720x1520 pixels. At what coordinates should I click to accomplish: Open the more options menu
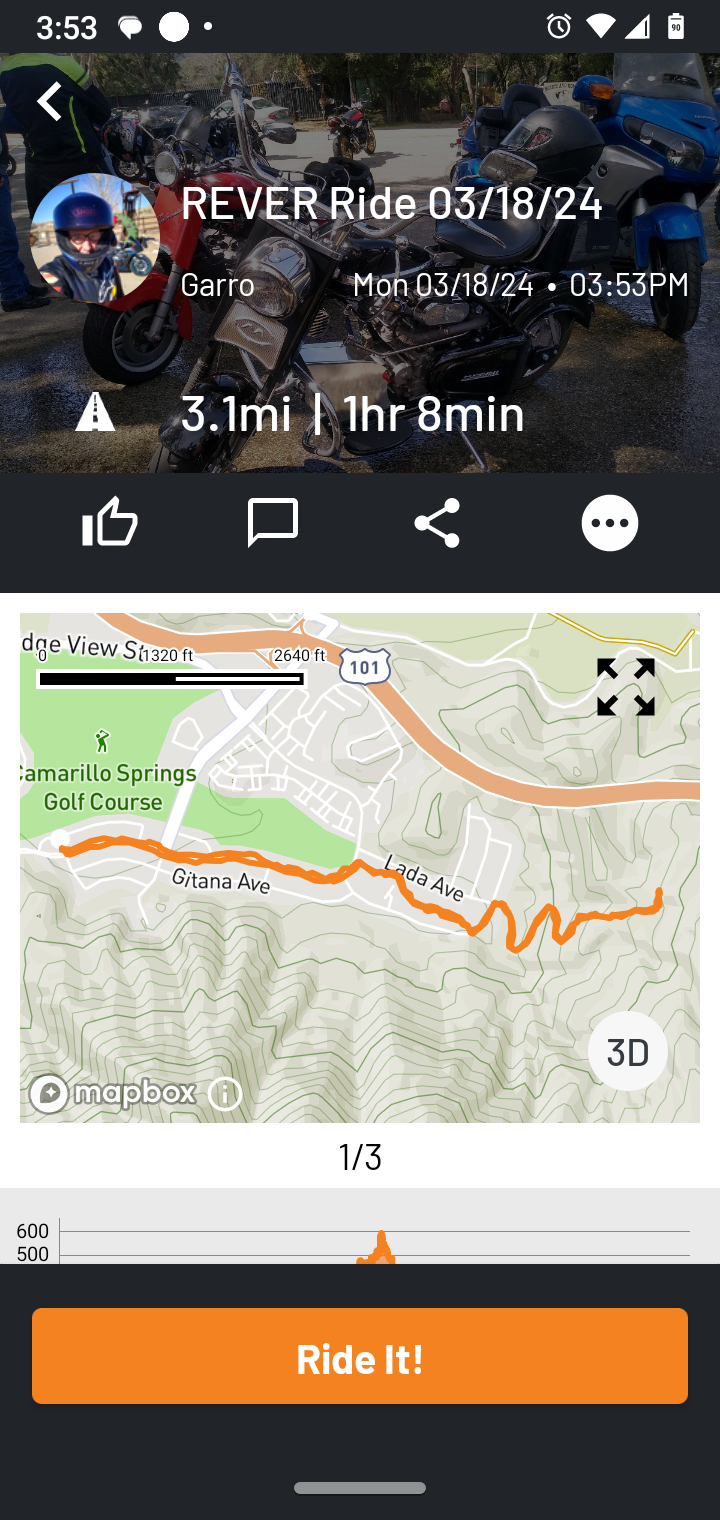[609, 522]
